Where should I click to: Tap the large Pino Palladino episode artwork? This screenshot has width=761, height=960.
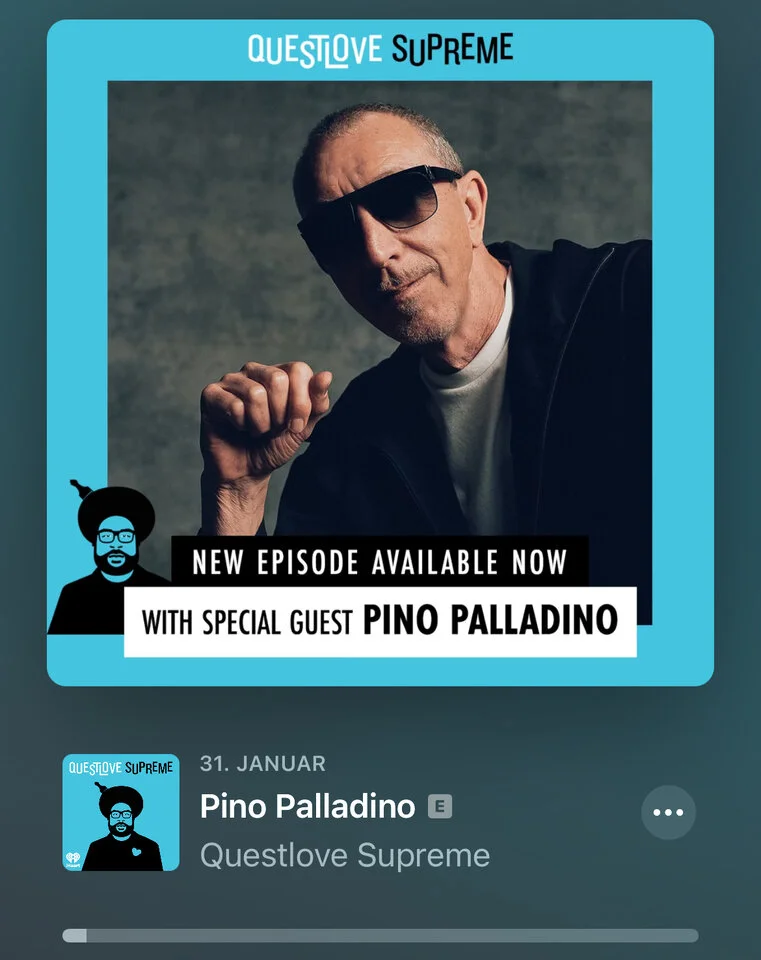coord(380,352)
